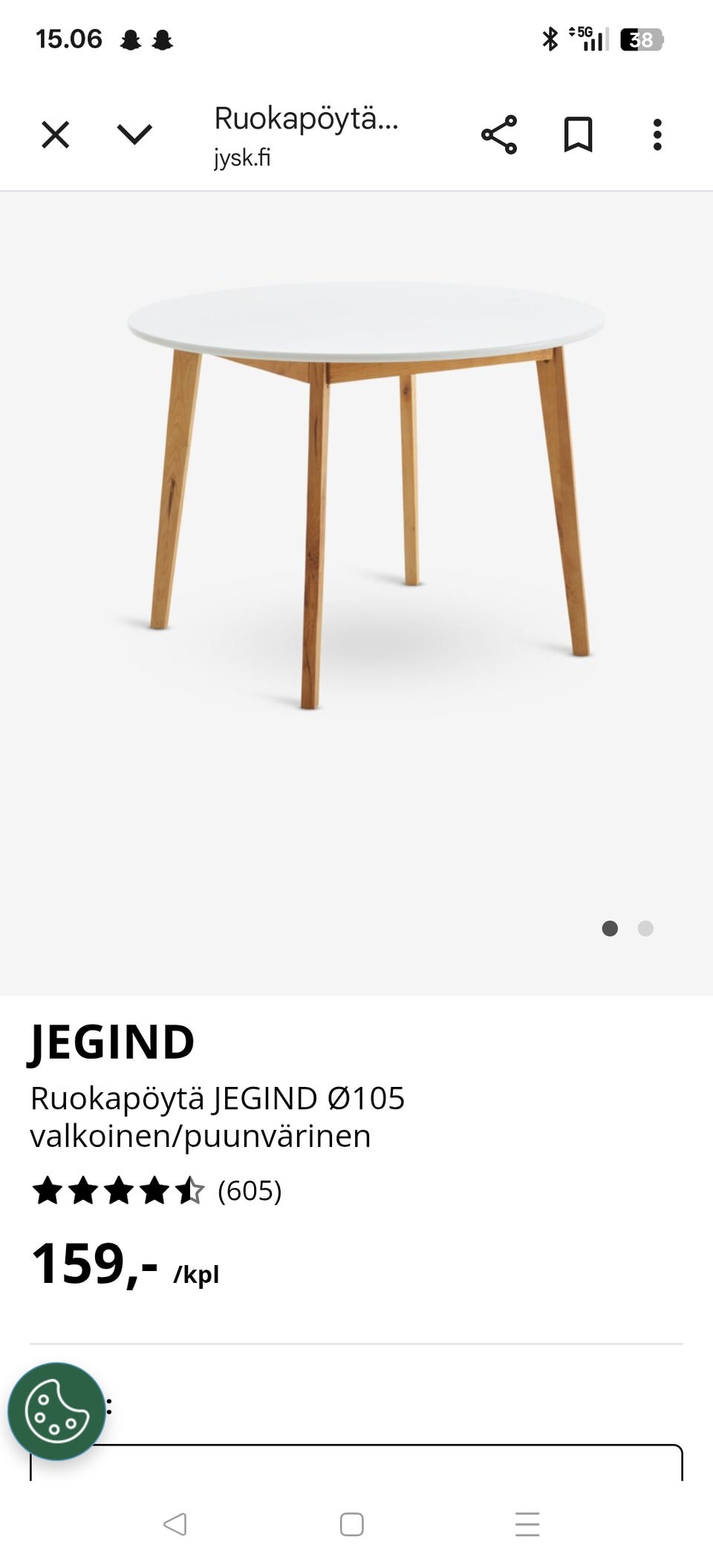Open the cookie settings button
This screenshot has width=713, height=1568.
pyautogui.click(x=56, y=1411)
